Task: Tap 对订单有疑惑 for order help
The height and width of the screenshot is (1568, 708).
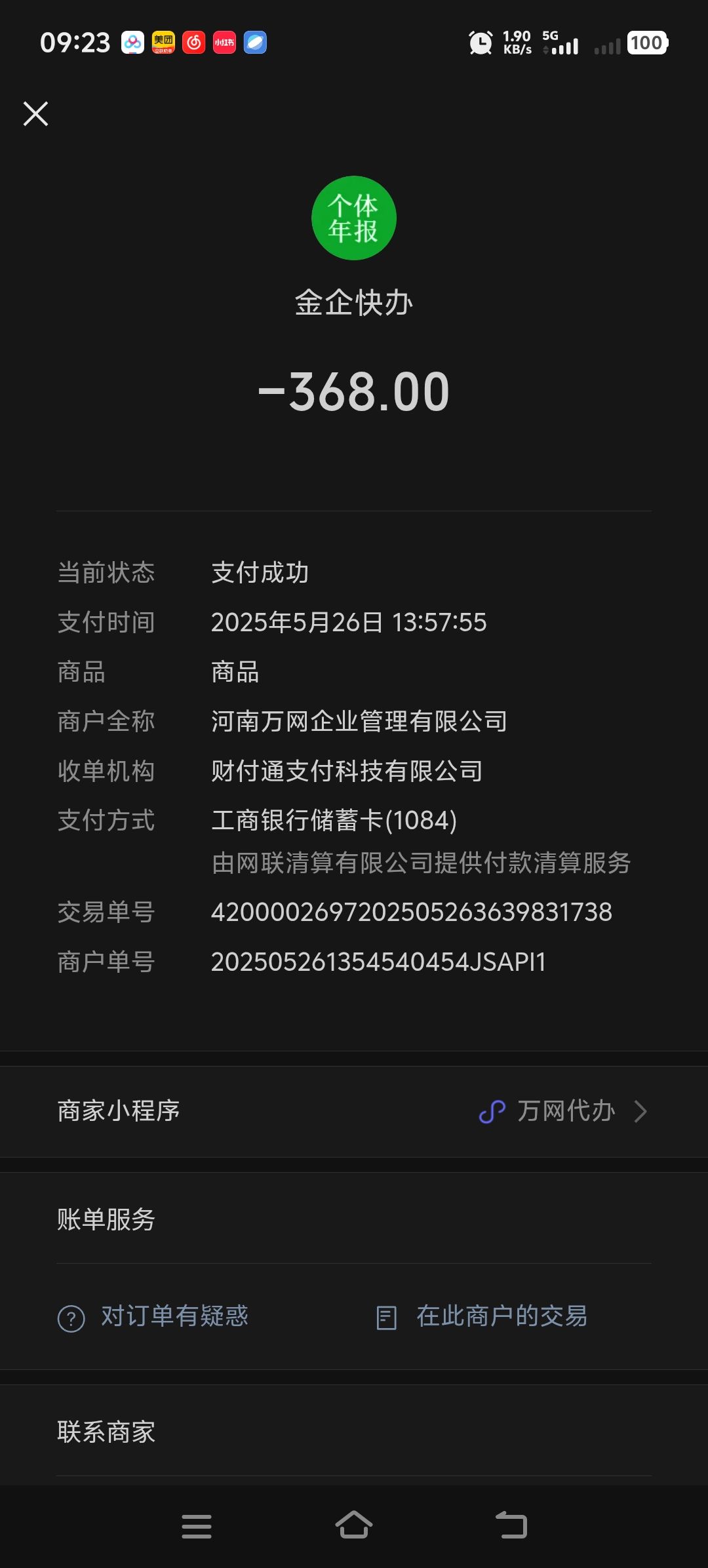Action: click(153, 1316)
